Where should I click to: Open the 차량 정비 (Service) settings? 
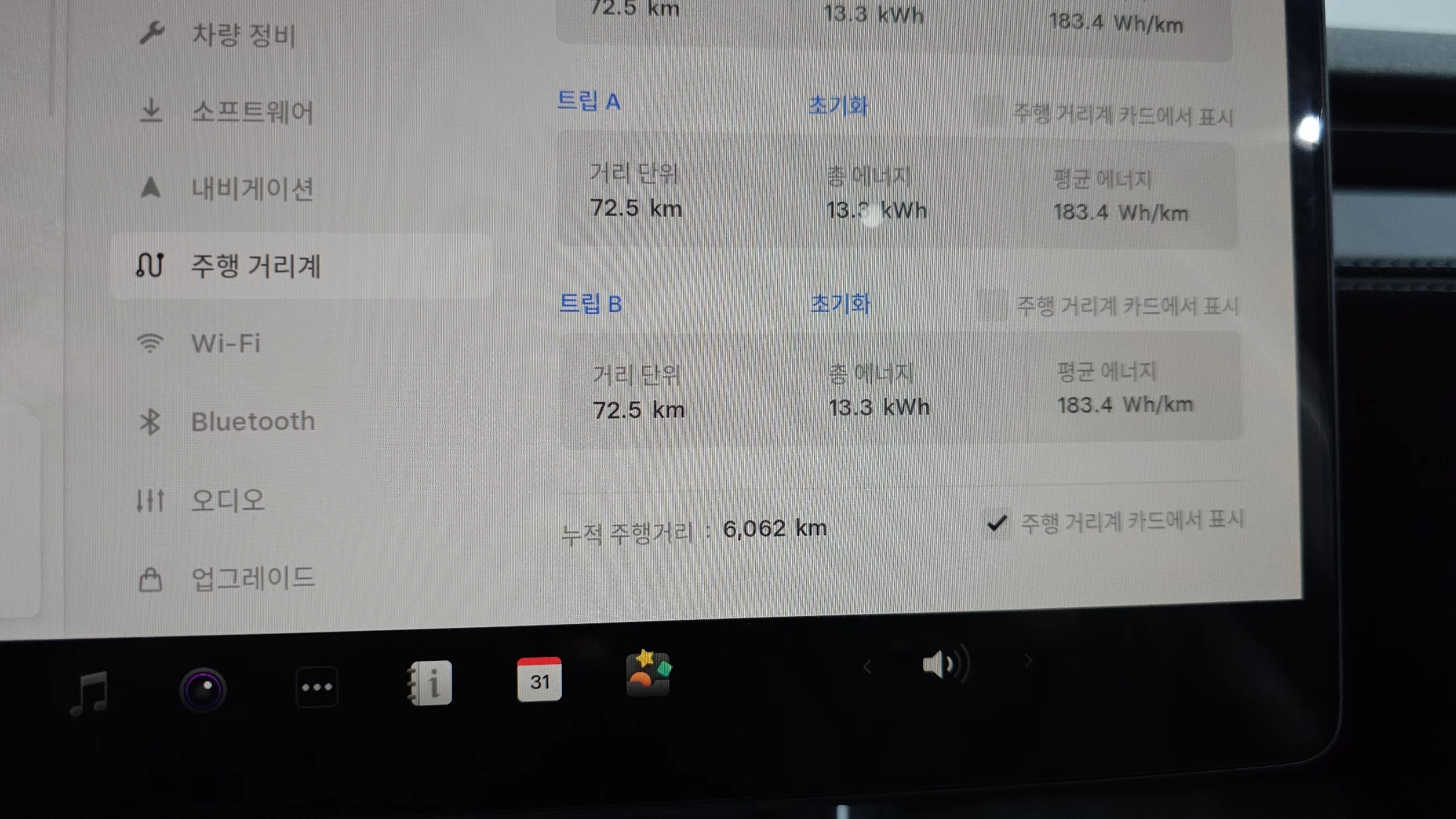point(242,34)
